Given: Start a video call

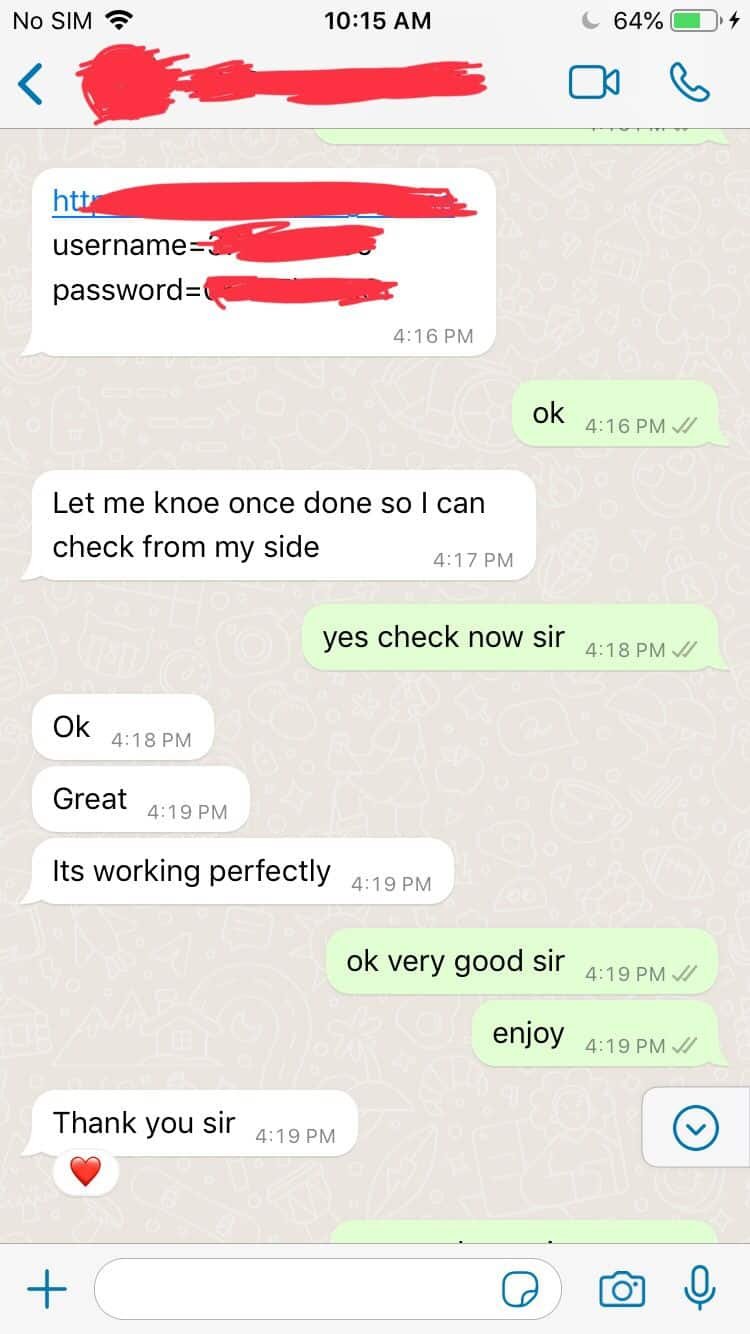Looking at the screenshot, I should click(x=594, y=83).
